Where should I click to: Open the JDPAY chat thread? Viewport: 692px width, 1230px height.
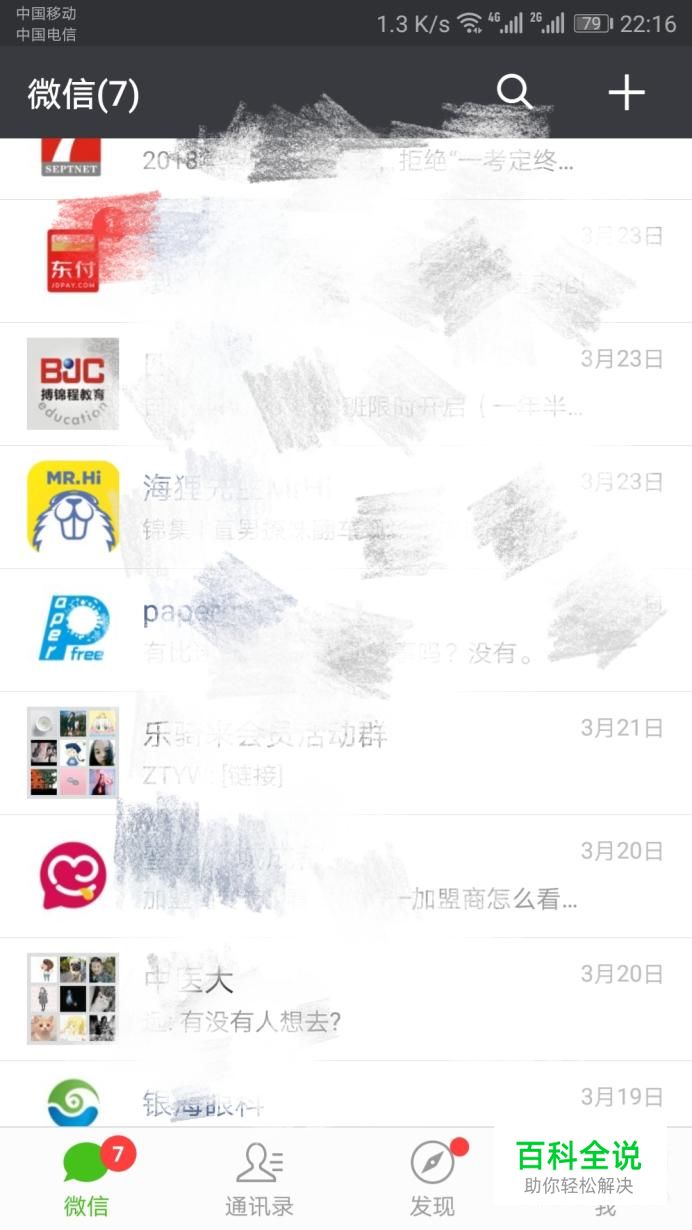(x=345, y=261)
